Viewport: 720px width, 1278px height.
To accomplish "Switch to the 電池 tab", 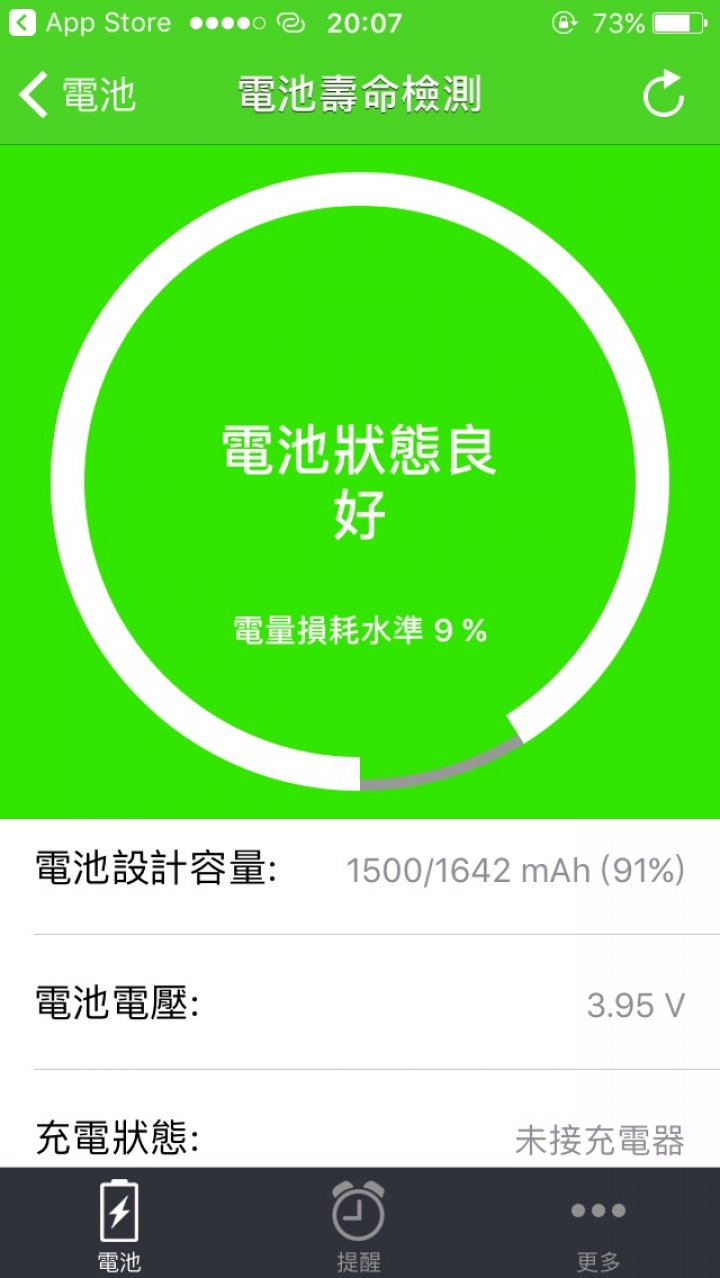I will (x=119, y=1224).
